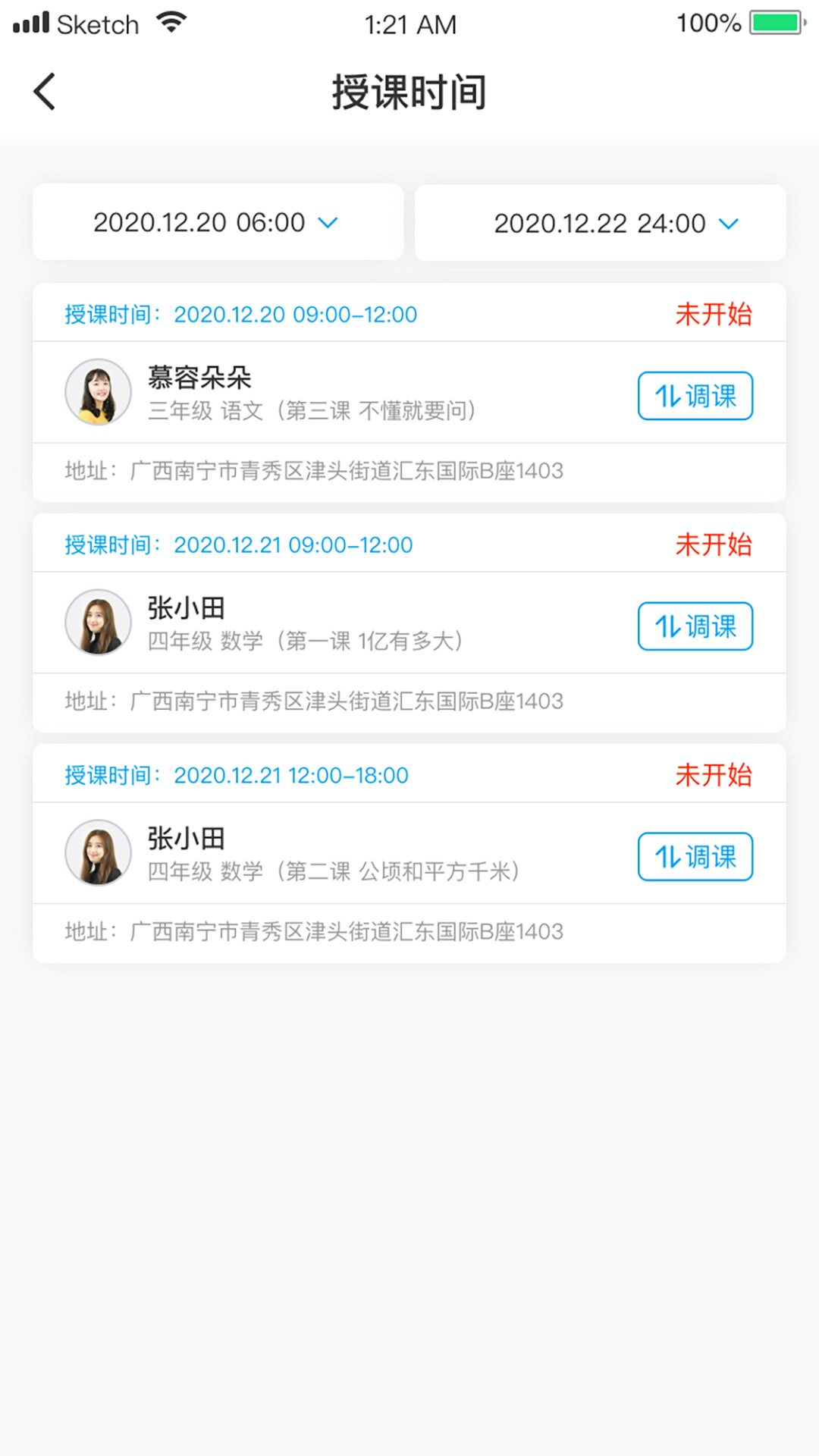Viewport: 819px width, 1456px height.
Task: Tap the address on 慕容朵朵's course card
Action: coord(315,472)
